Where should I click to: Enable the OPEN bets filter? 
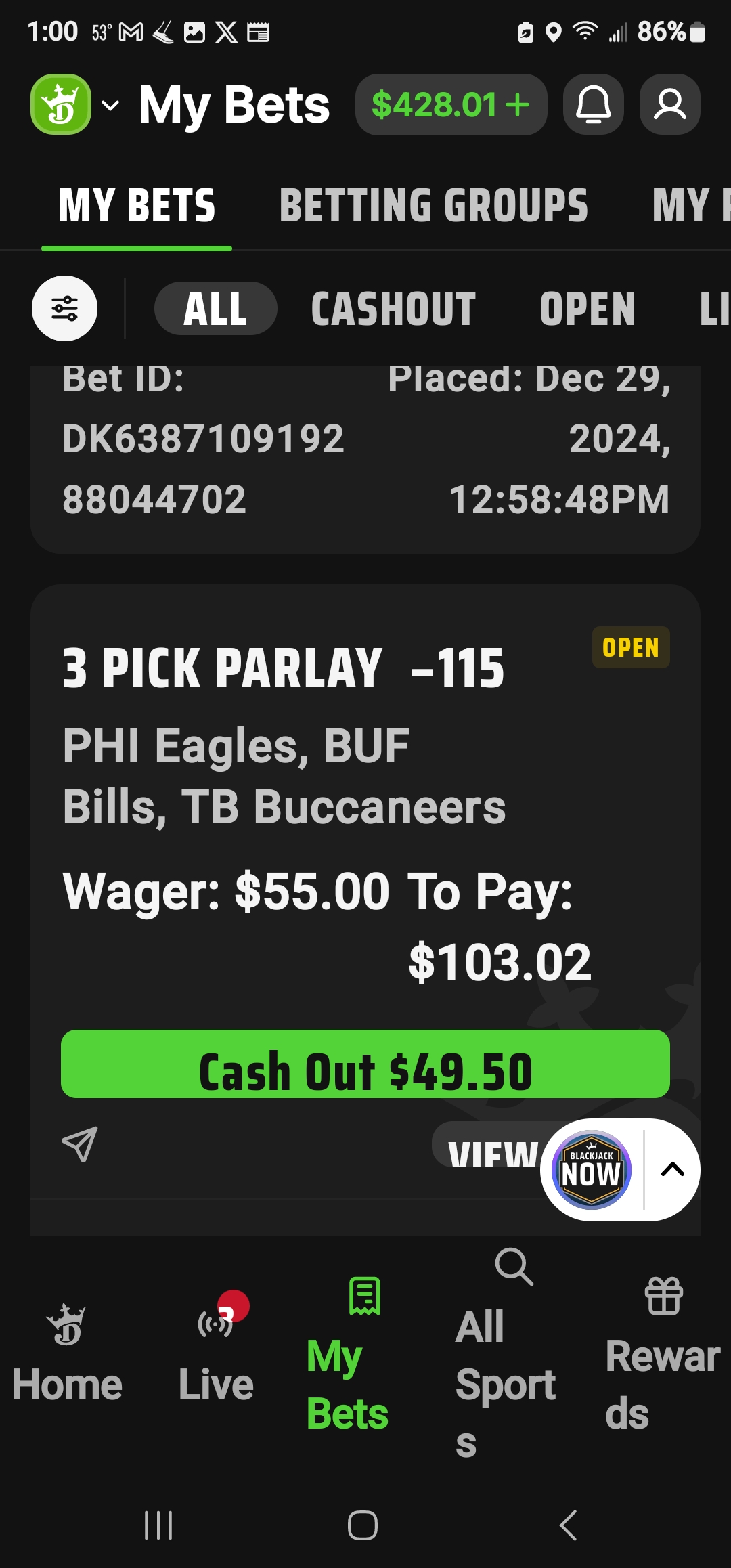click(x=586, y=308)
